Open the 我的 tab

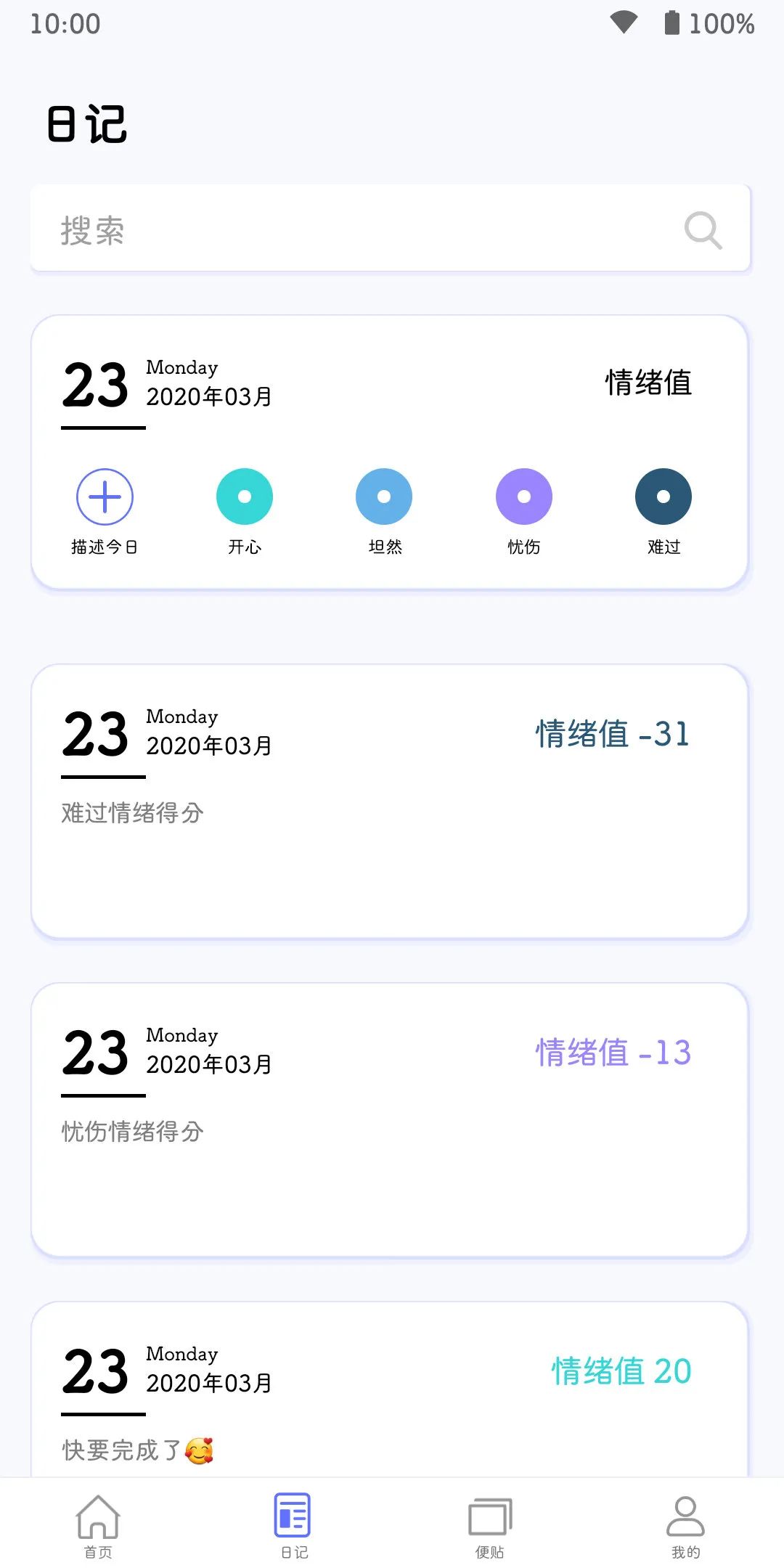pyautogui.click(x=685, y=1526)
